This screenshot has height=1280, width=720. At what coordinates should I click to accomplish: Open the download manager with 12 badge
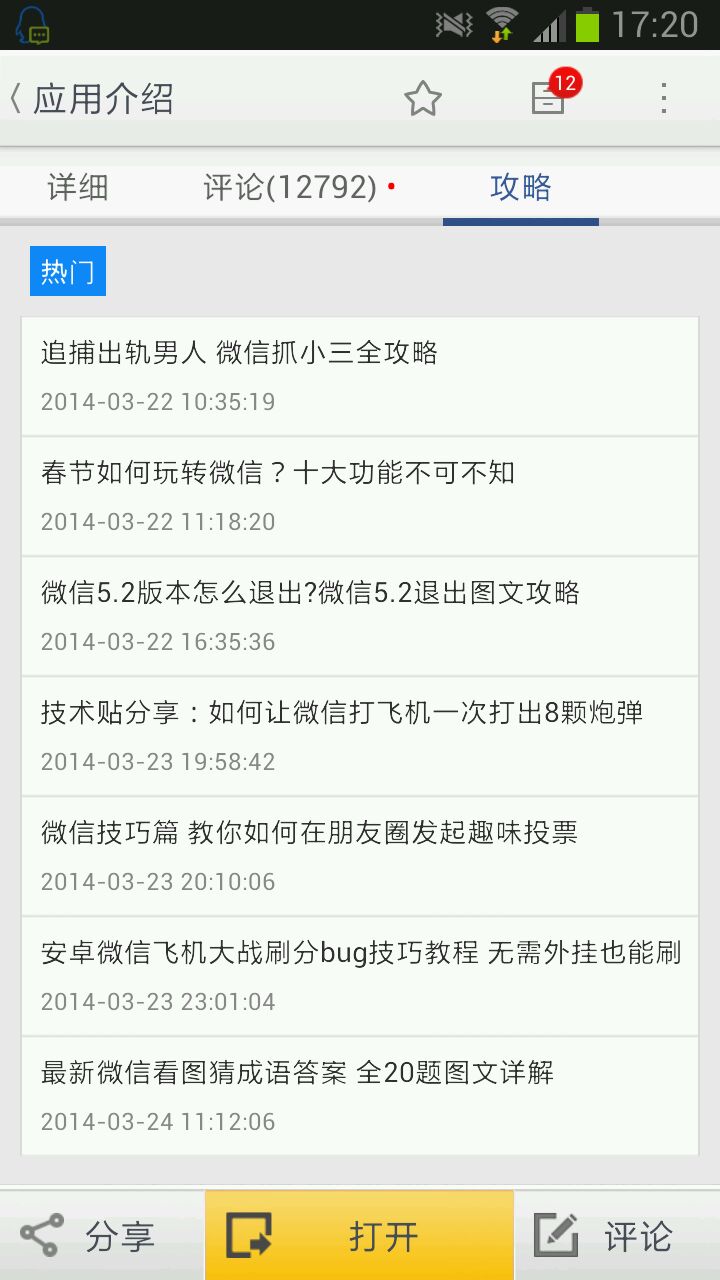tap(548, 97)
